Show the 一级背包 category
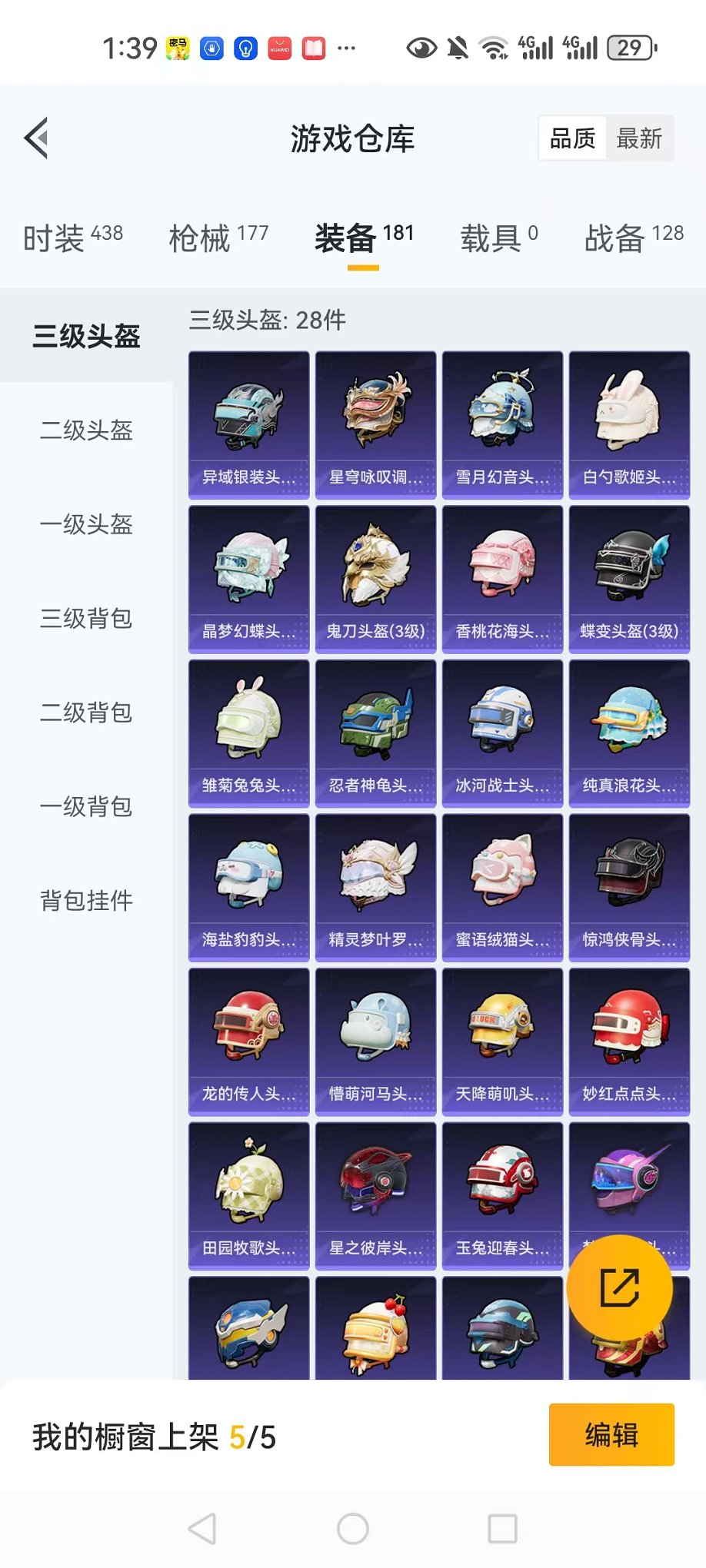This screenshot has width=706, height=1568. (x=86, y=807)
